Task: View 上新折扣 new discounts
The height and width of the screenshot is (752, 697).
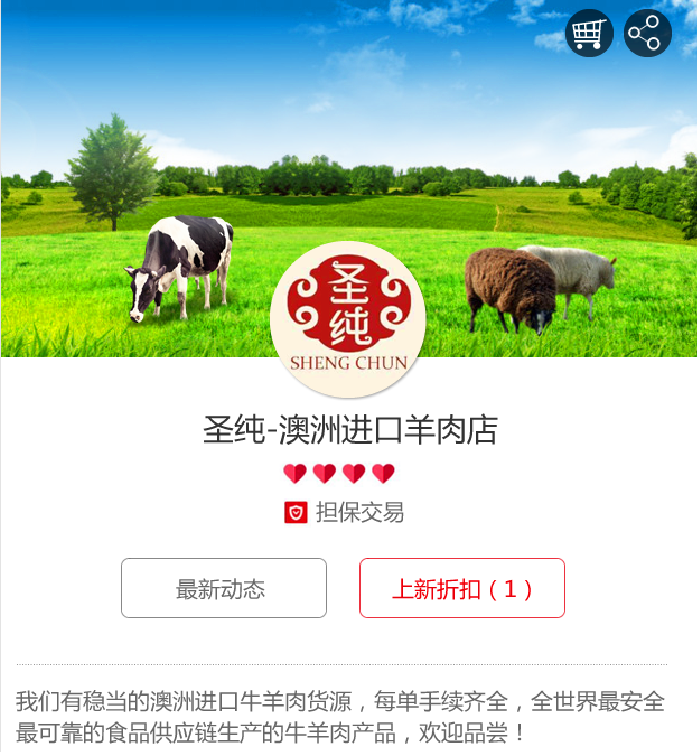Action: [462, 588]
